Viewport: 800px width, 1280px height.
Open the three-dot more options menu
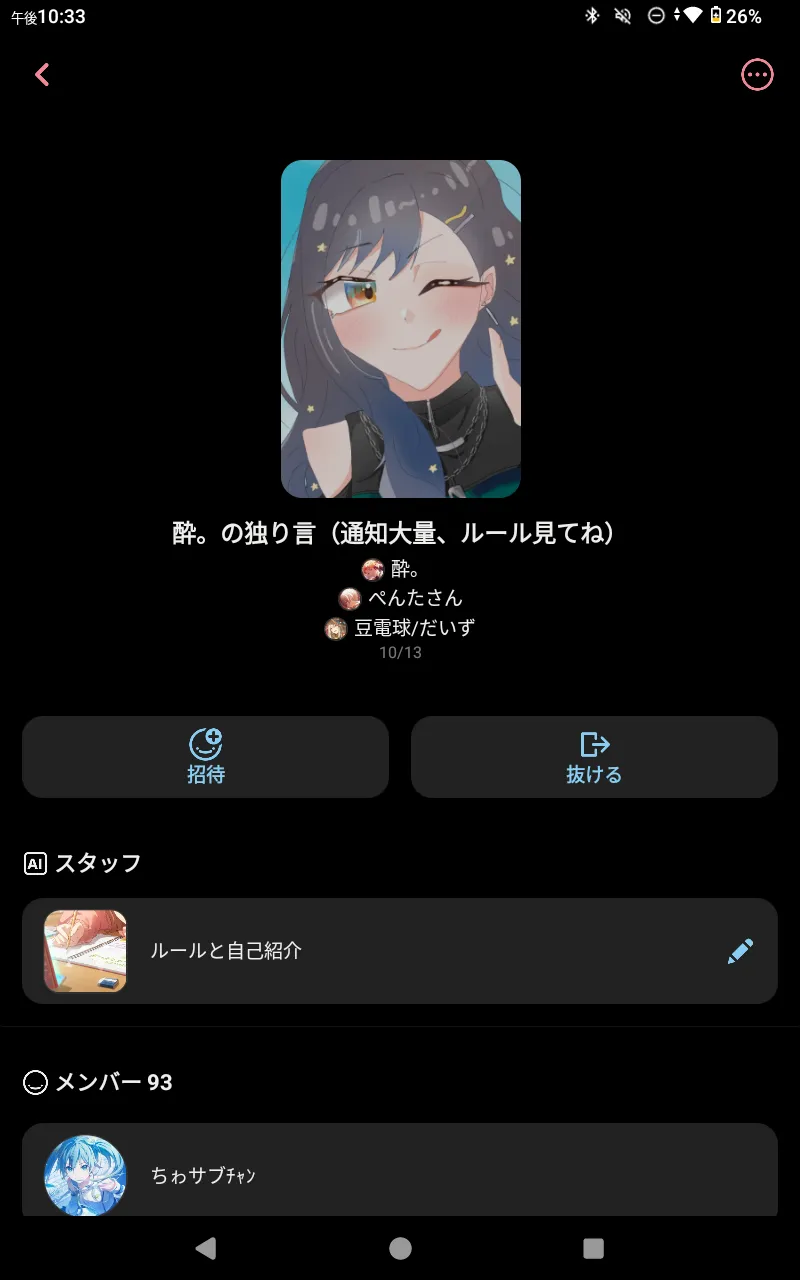pos(757,75)
